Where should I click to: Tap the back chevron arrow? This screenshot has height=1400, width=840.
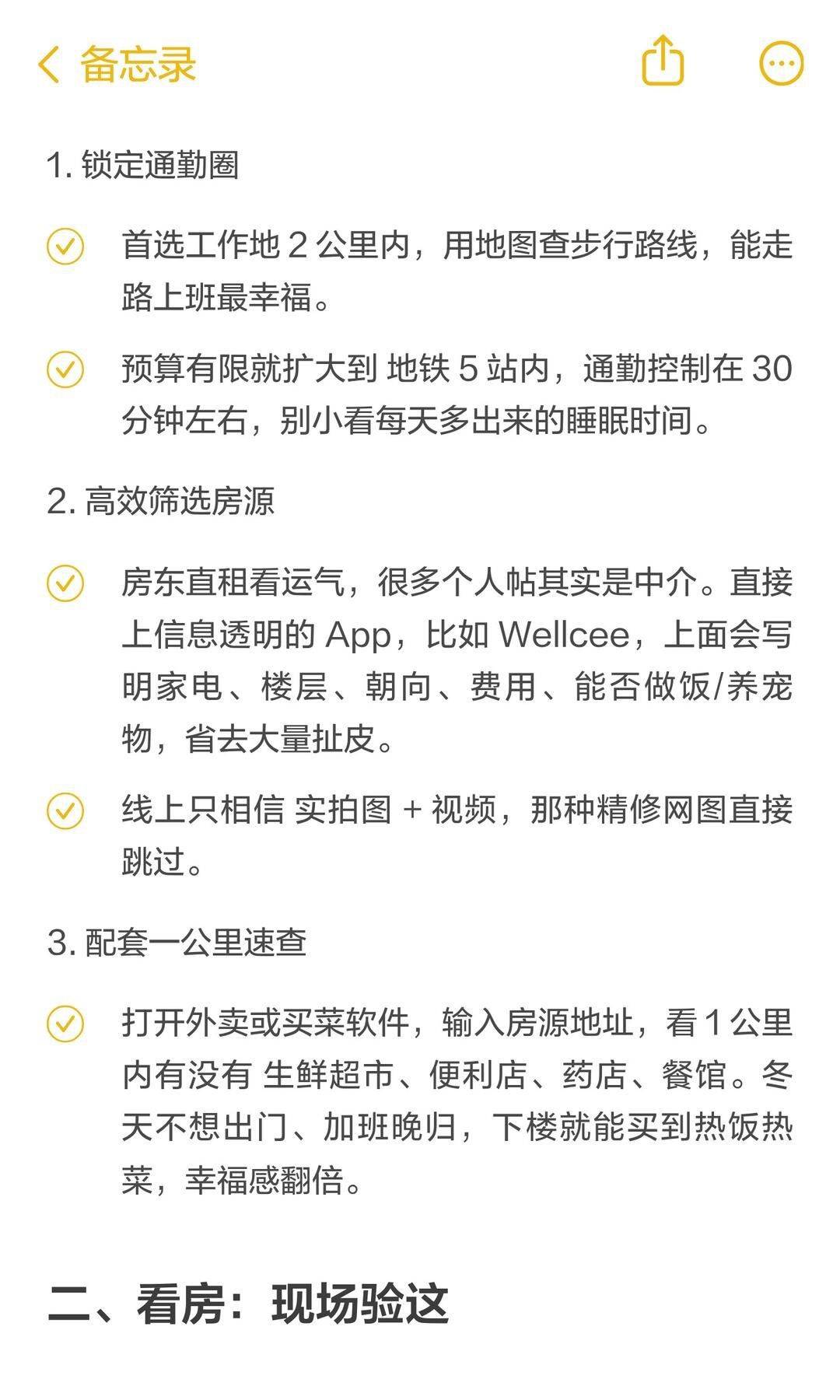point(49,64)
